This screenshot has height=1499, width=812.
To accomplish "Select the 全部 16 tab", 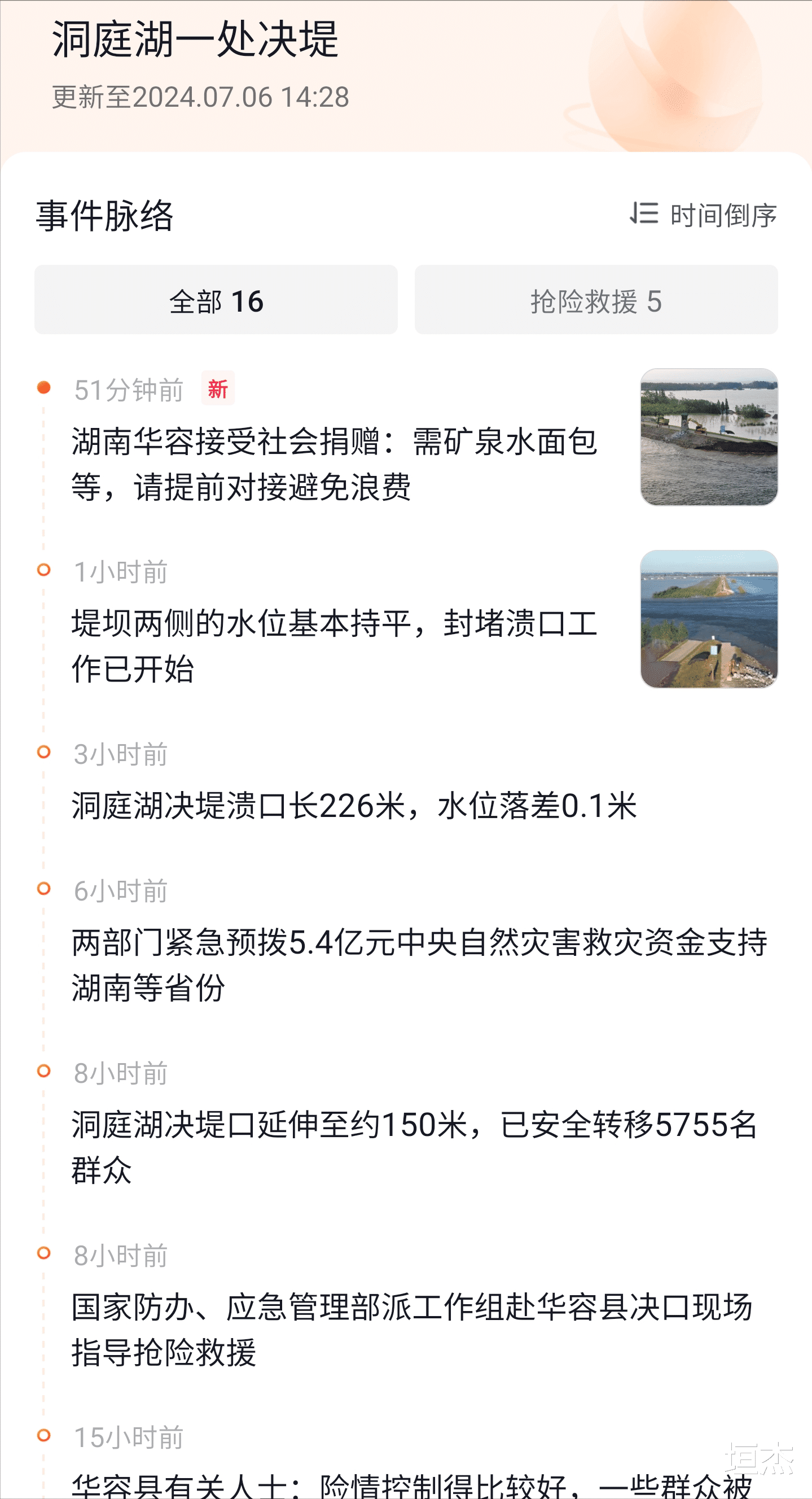I will [216, 300].
